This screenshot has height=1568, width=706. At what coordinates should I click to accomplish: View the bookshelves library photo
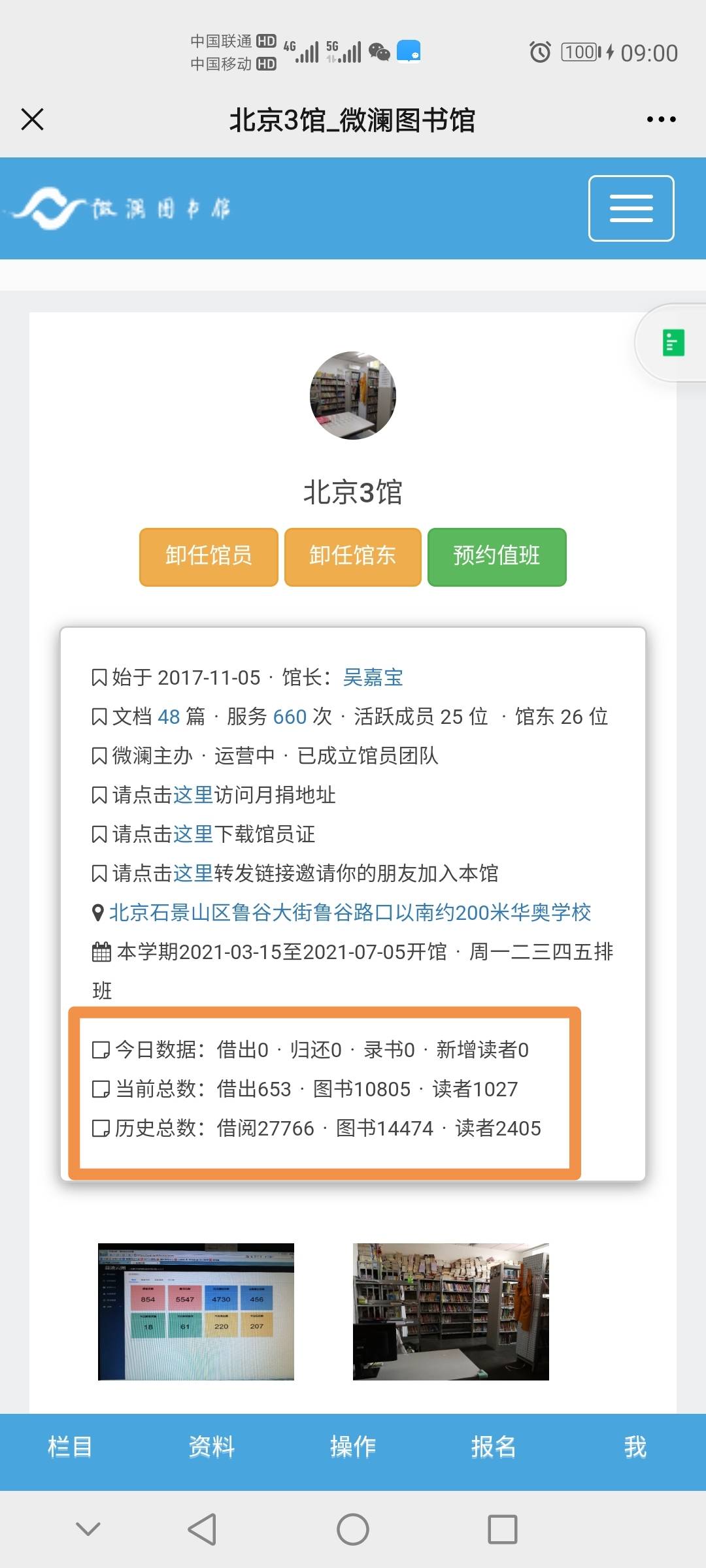451,1311
